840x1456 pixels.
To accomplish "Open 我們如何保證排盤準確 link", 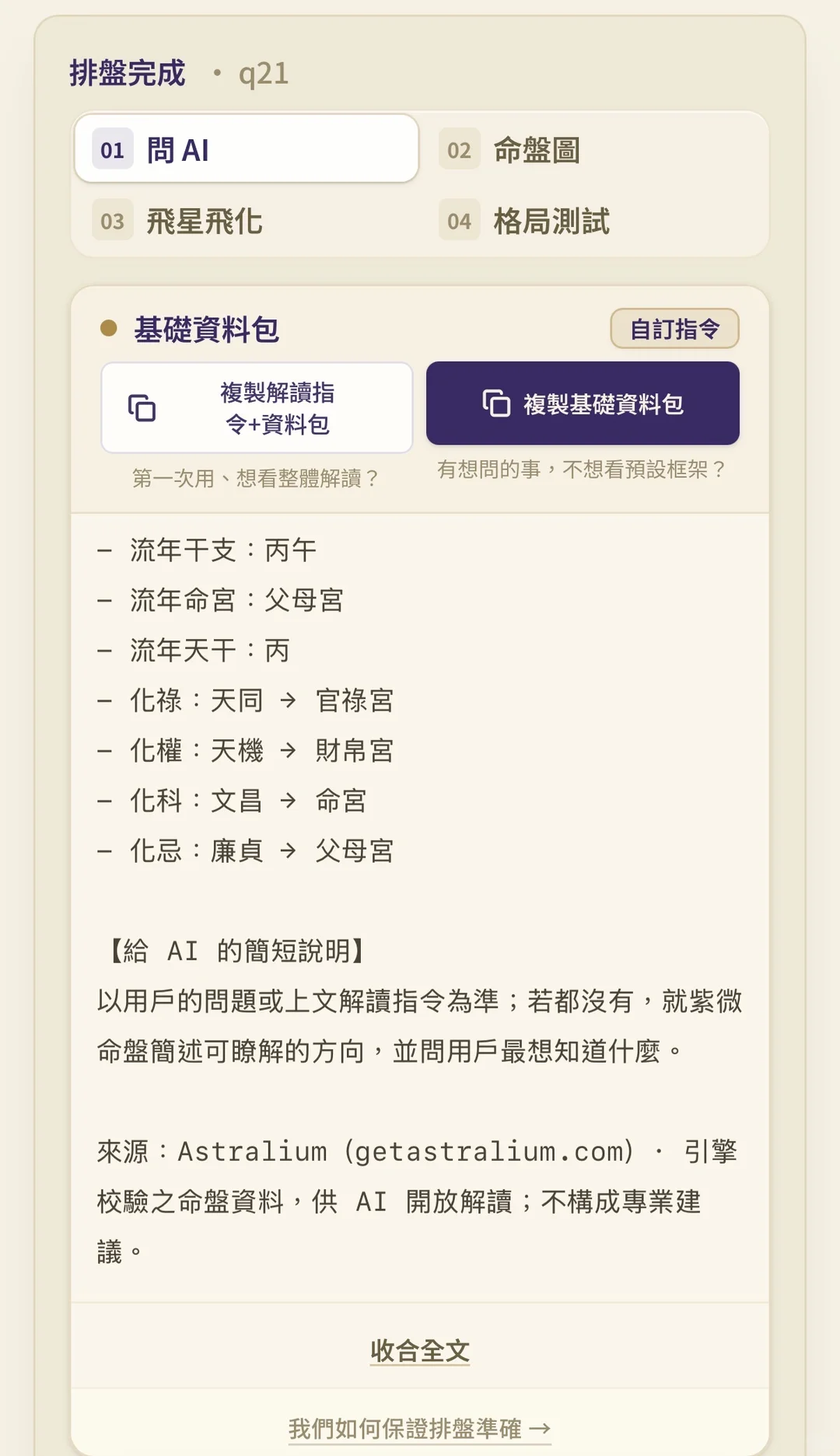I will [x=420, y=1428].
